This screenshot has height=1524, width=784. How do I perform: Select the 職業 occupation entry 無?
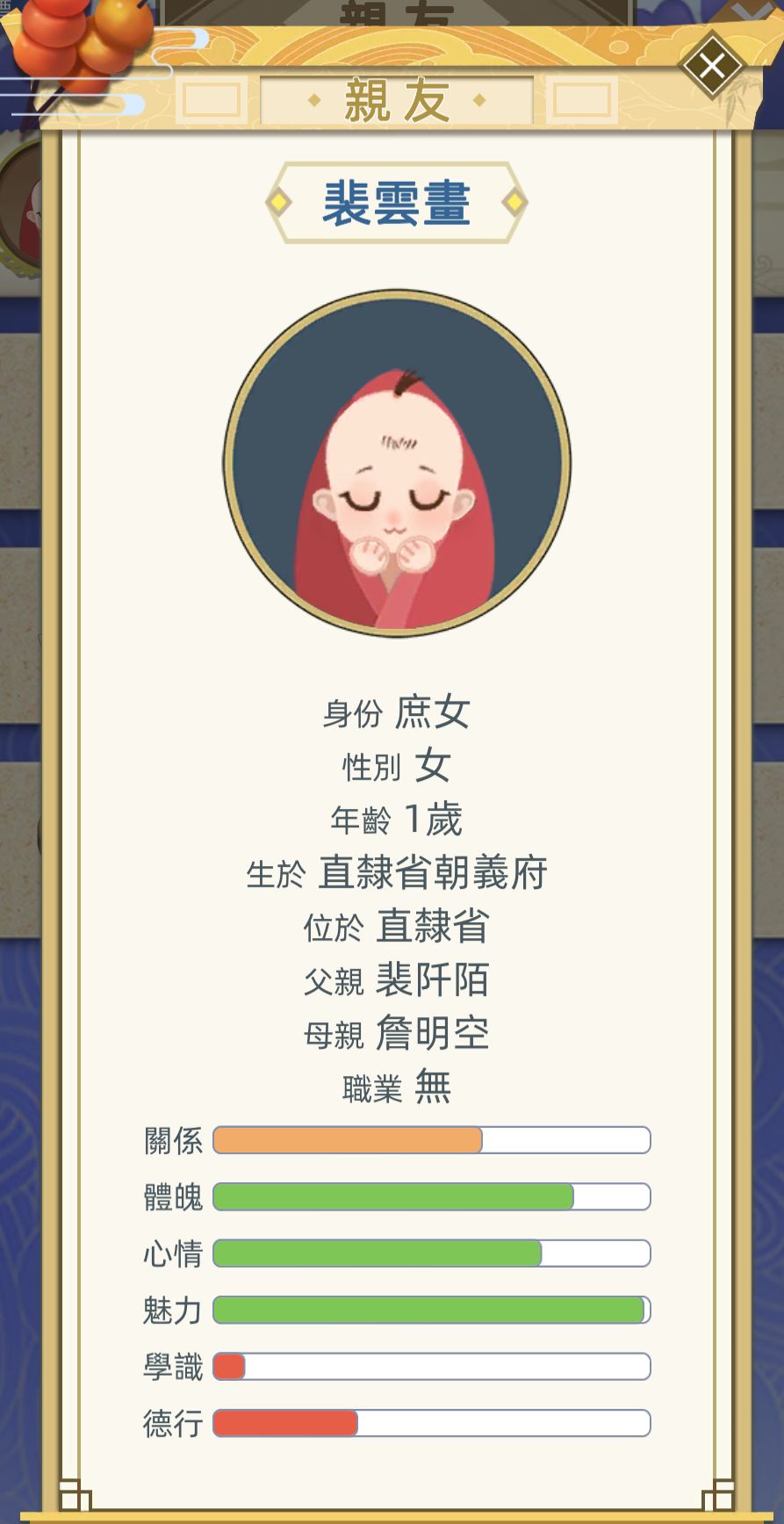tap(432, 1087)
